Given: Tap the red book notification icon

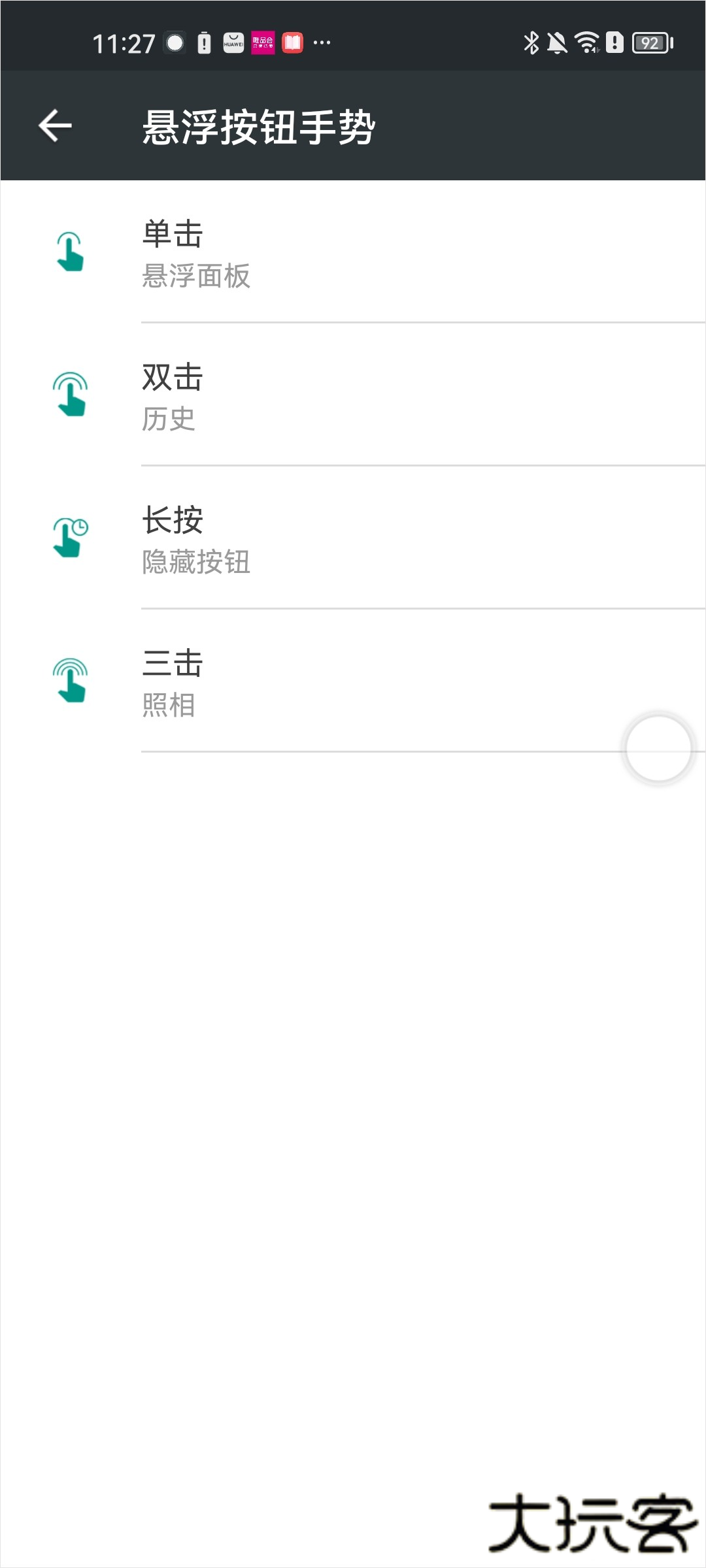Looking at the screenshot, I should click(x=293, y=42).
